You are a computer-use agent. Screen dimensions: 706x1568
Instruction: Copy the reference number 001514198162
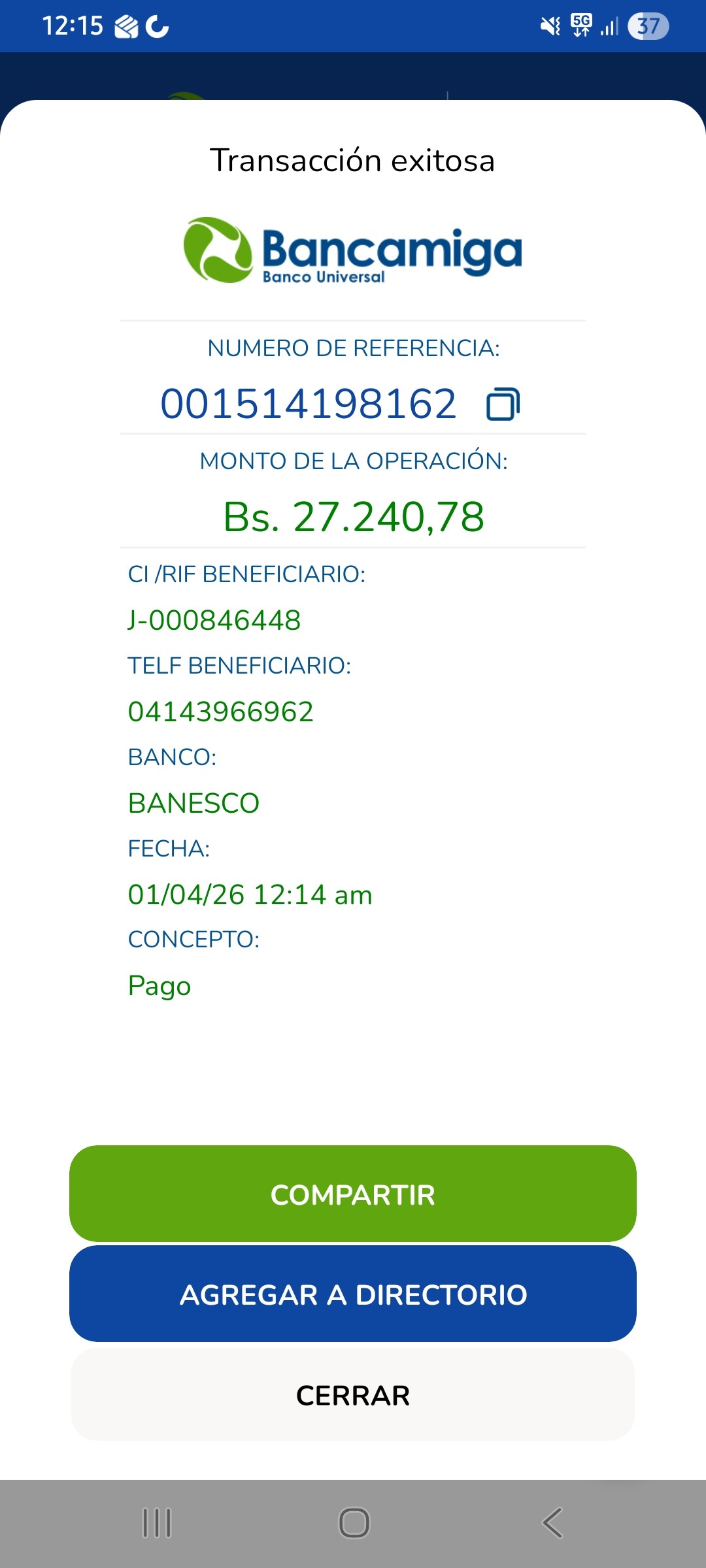tap(503, 404)
